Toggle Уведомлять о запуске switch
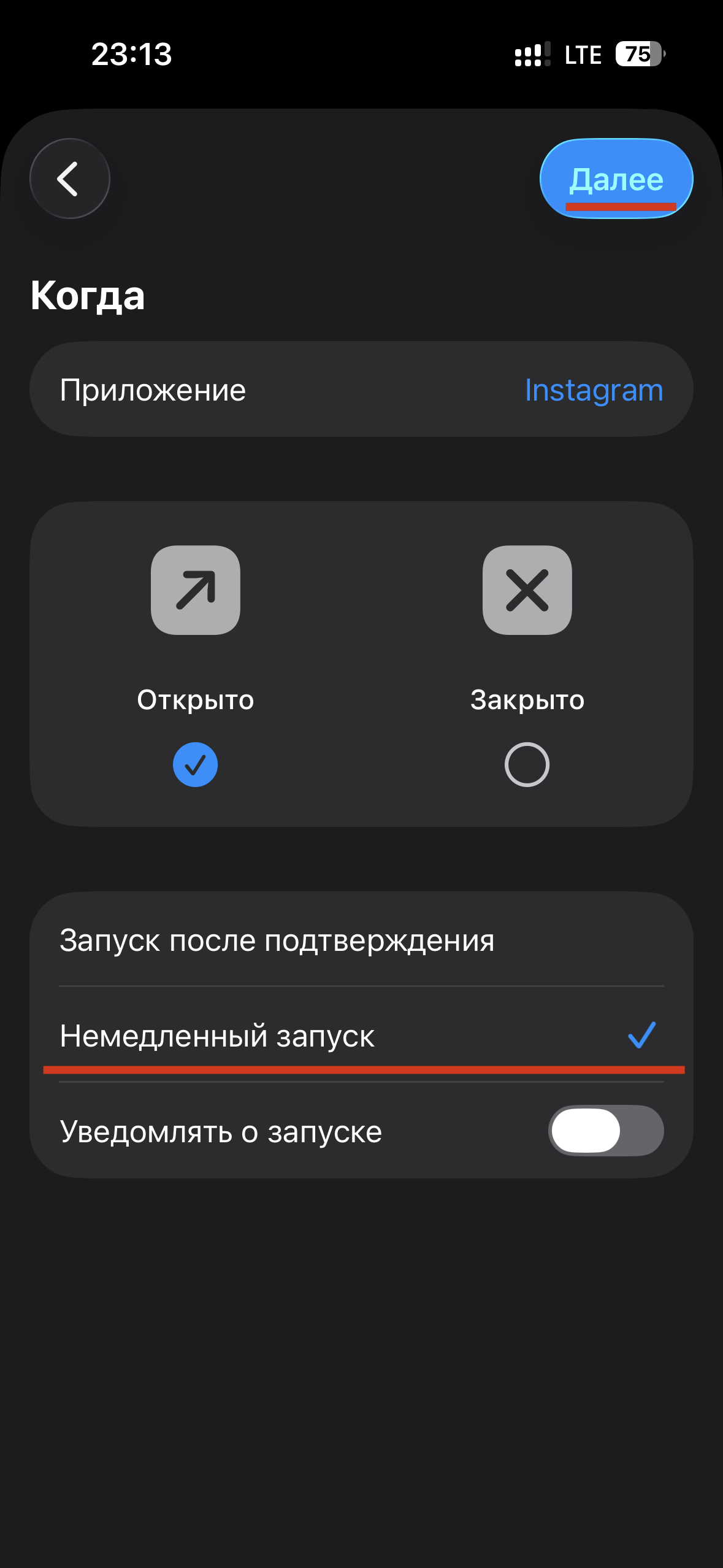Viewport: 723px width, 1568px height. (x=606, y=1131)
